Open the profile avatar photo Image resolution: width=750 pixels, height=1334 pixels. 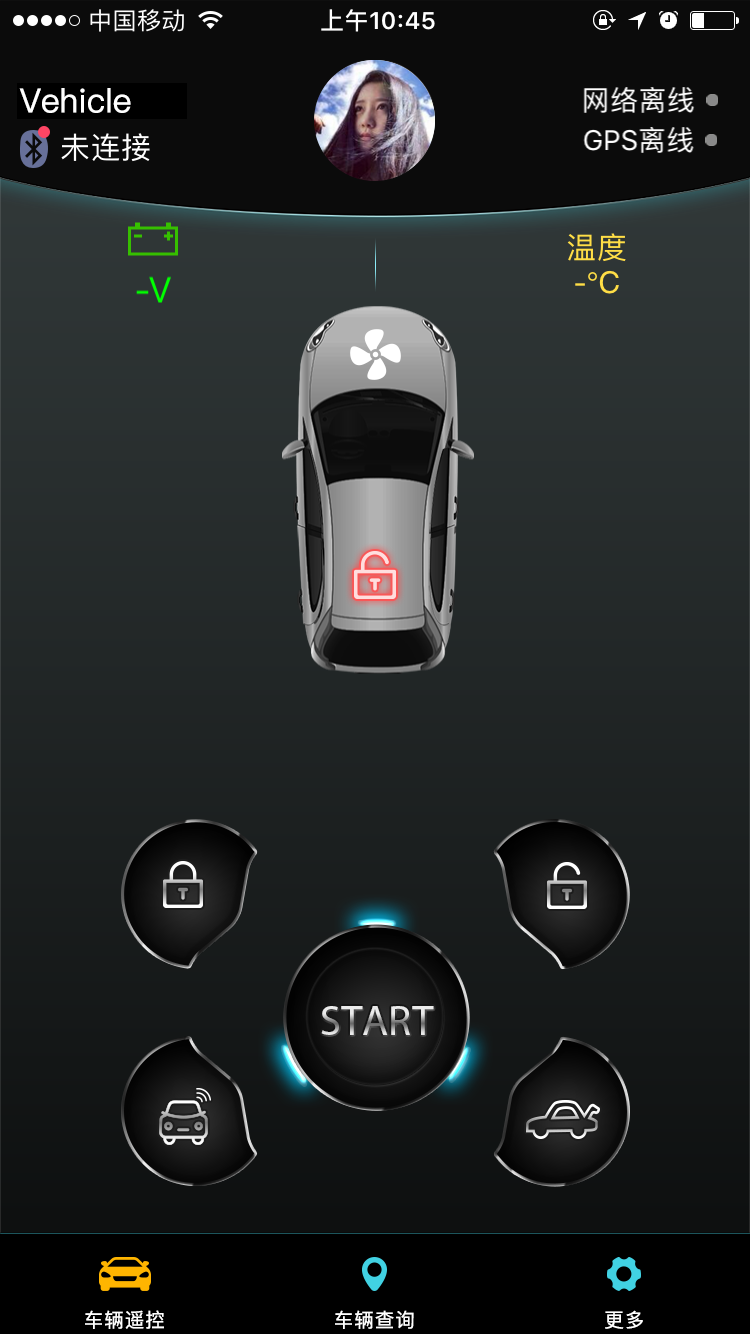(375, 120)
